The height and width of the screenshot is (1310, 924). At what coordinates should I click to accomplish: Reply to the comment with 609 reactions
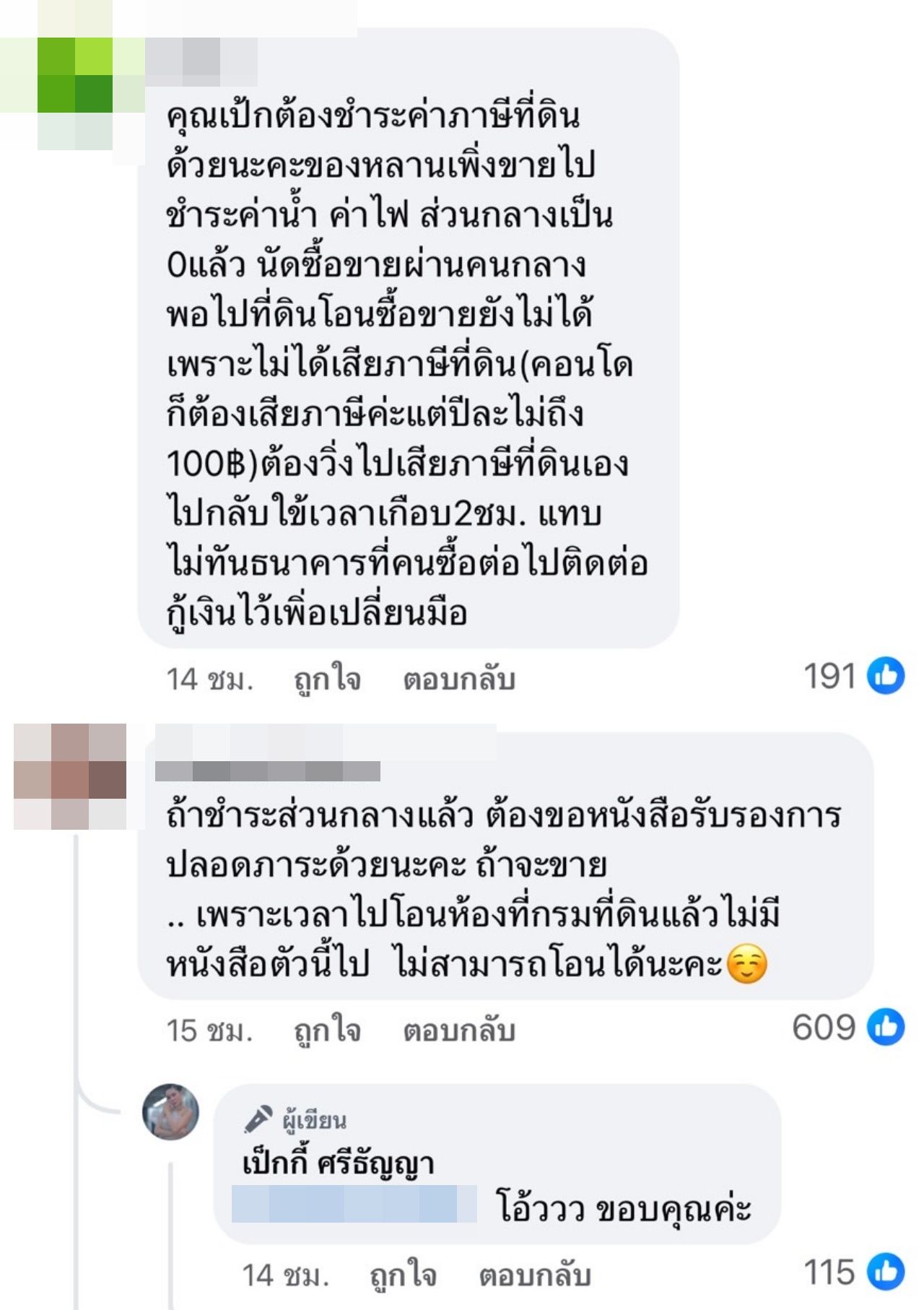point(458,1031)
